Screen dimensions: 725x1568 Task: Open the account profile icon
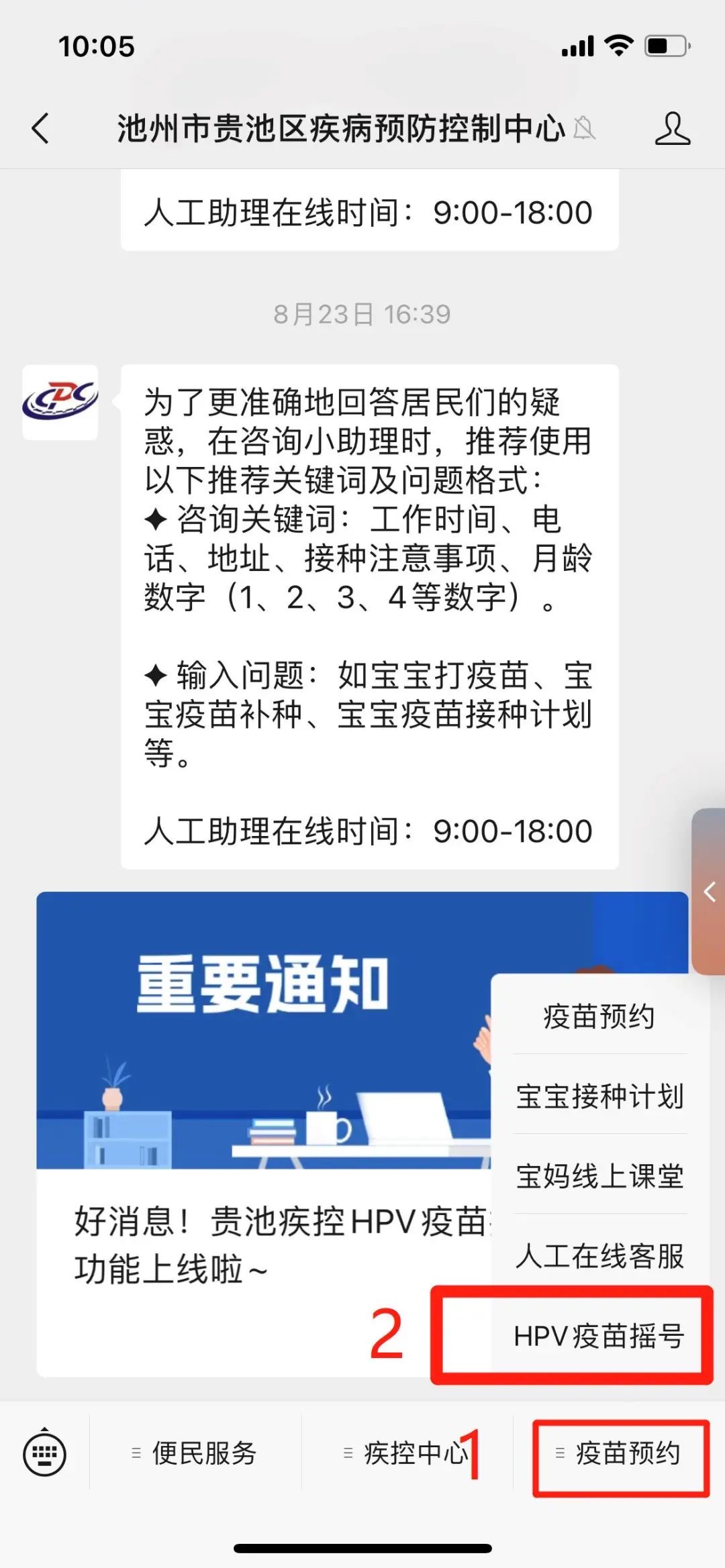click(672, 128)
